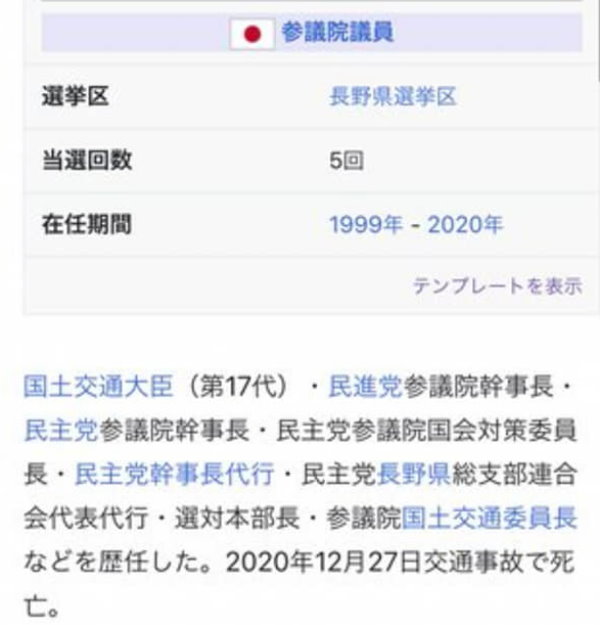Open the 長野県選挙区 link

[x=392, y=97]
